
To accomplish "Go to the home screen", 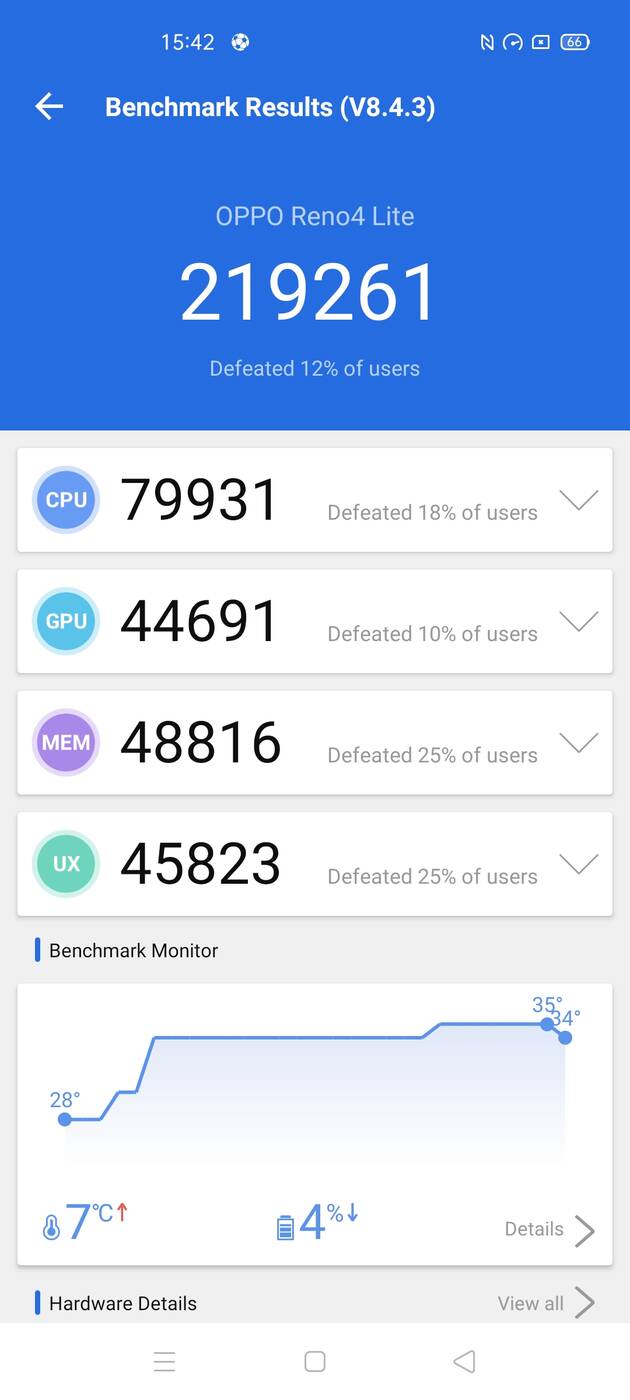I will pos(315,1361).
